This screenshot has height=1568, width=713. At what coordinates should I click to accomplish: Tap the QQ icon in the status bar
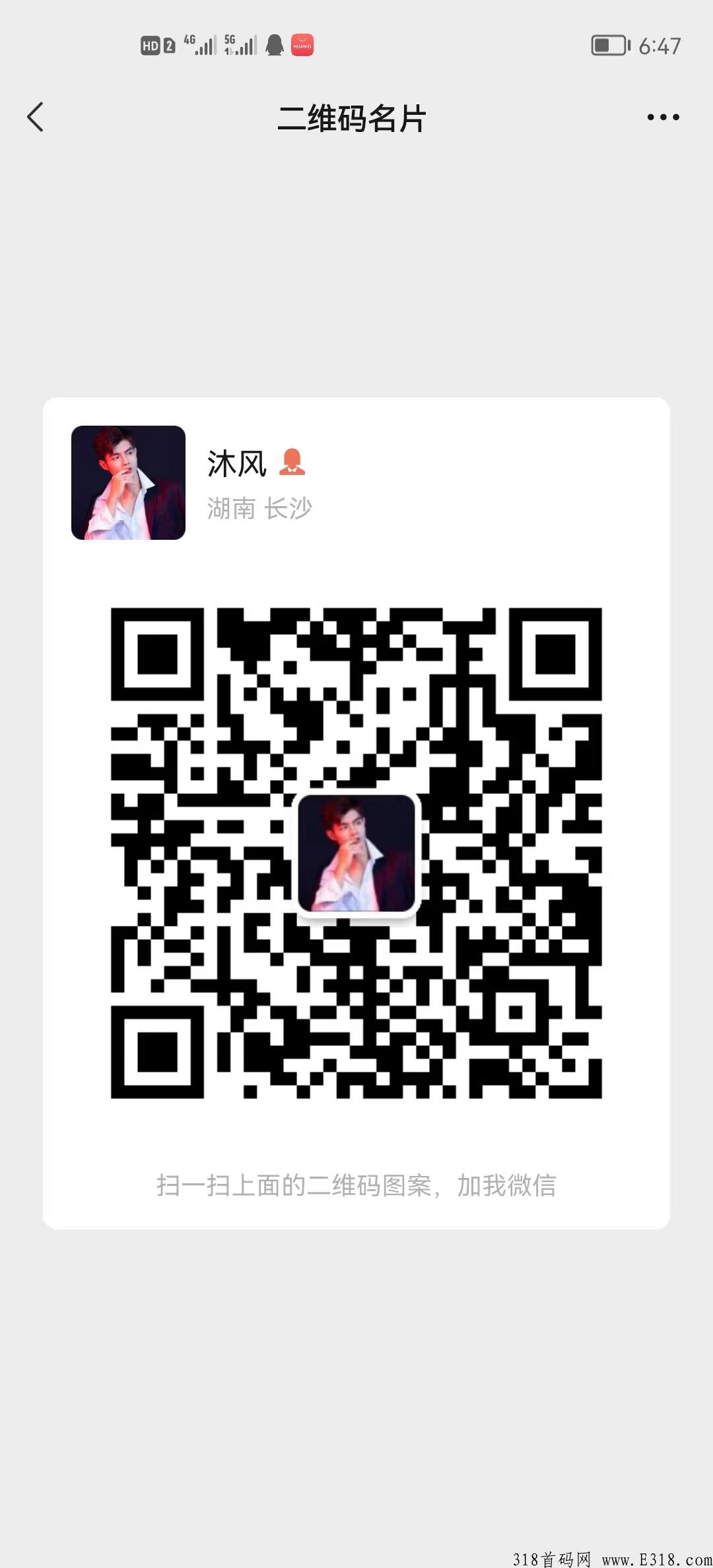[x=273, y=46]
